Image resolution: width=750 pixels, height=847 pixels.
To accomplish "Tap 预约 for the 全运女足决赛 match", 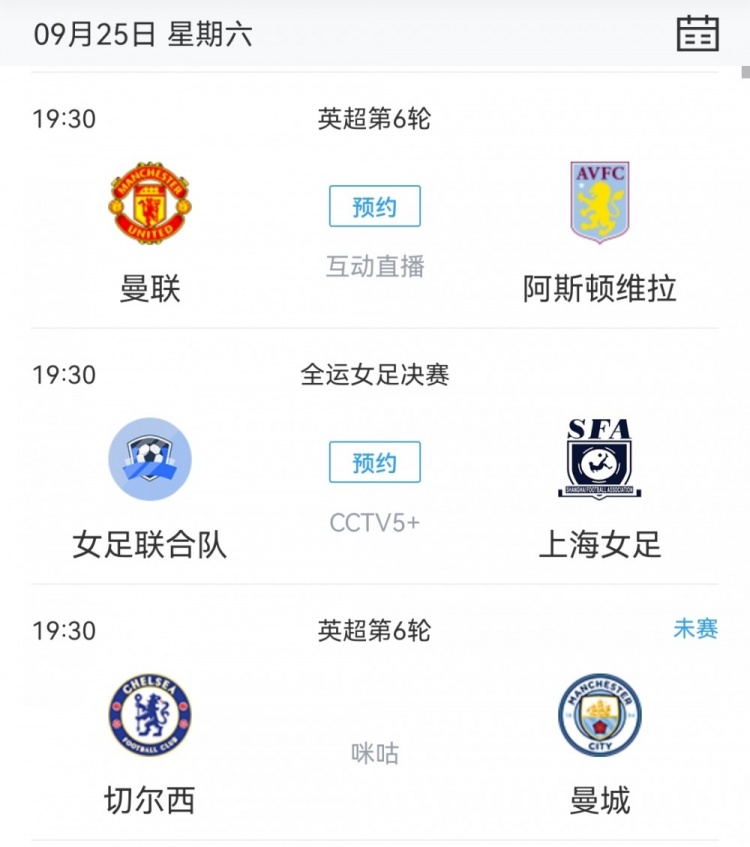I will pos(374,462).
